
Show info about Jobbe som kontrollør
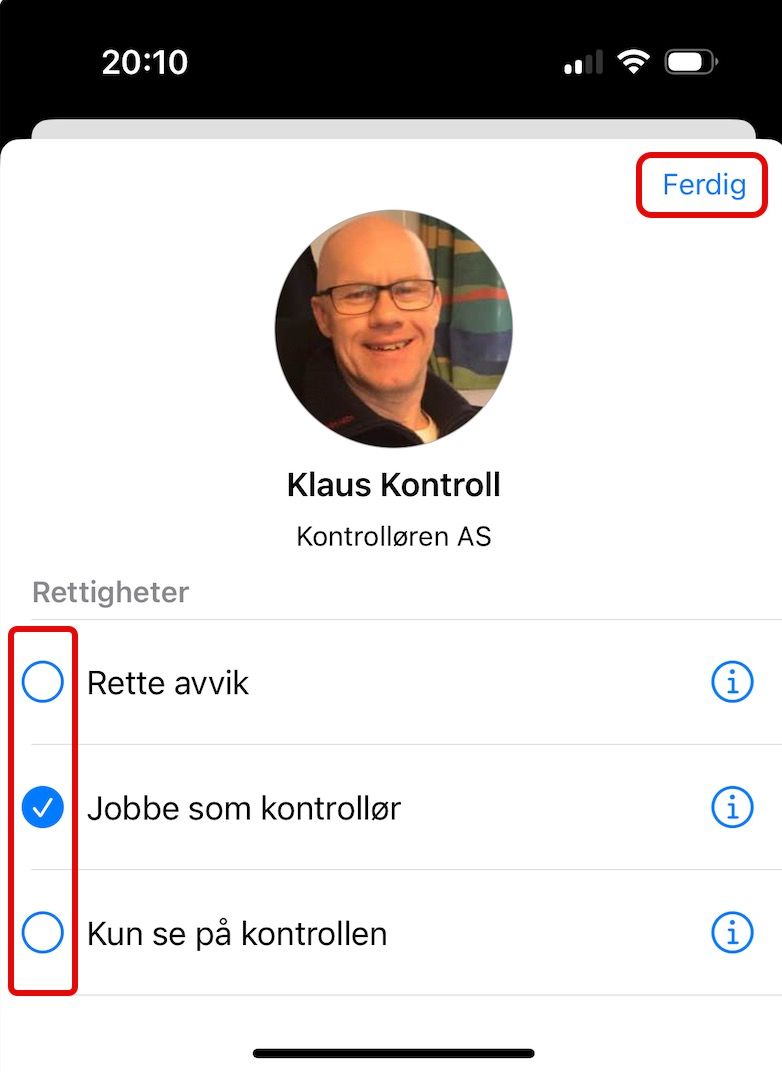(732, 807)
